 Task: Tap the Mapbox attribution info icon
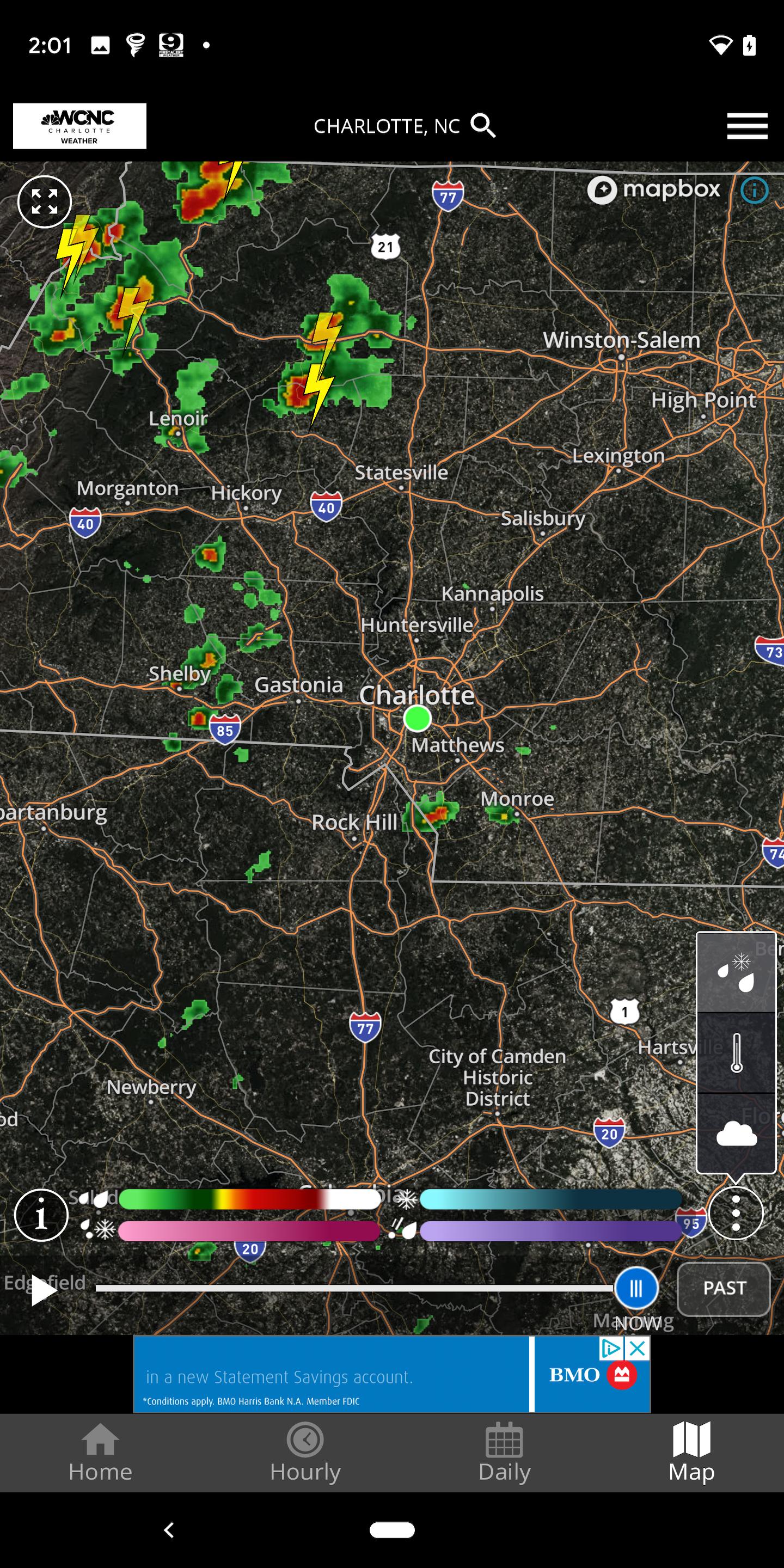tap(754, 189)
